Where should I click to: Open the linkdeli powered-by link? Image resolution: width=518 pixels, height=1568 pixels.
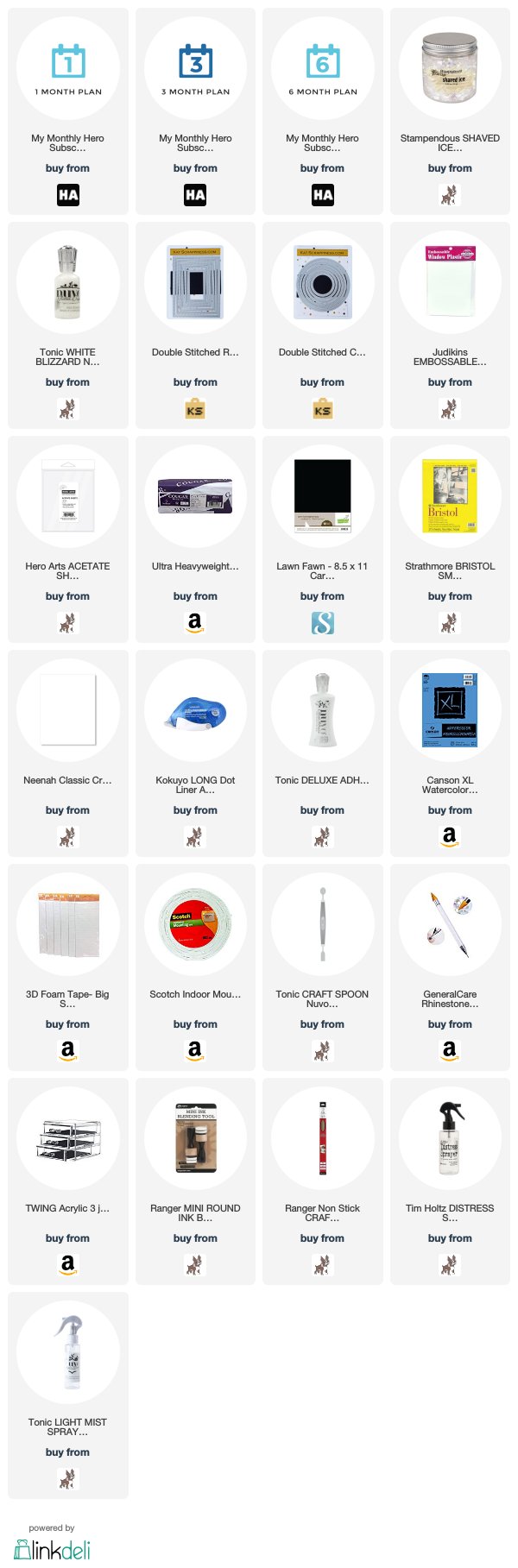click(53, 1549)
